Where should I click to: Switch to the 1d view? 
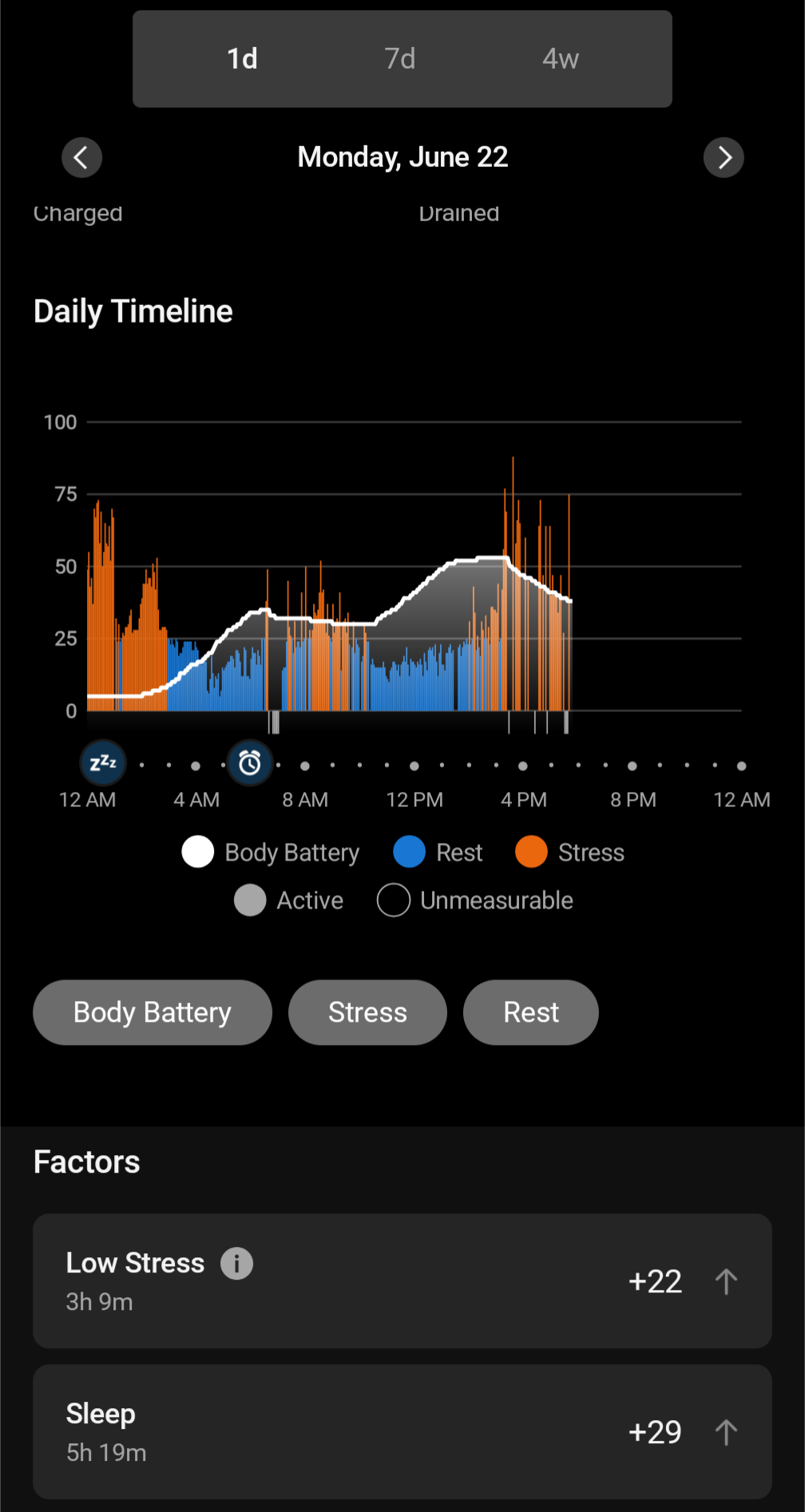tap(242, 59)
